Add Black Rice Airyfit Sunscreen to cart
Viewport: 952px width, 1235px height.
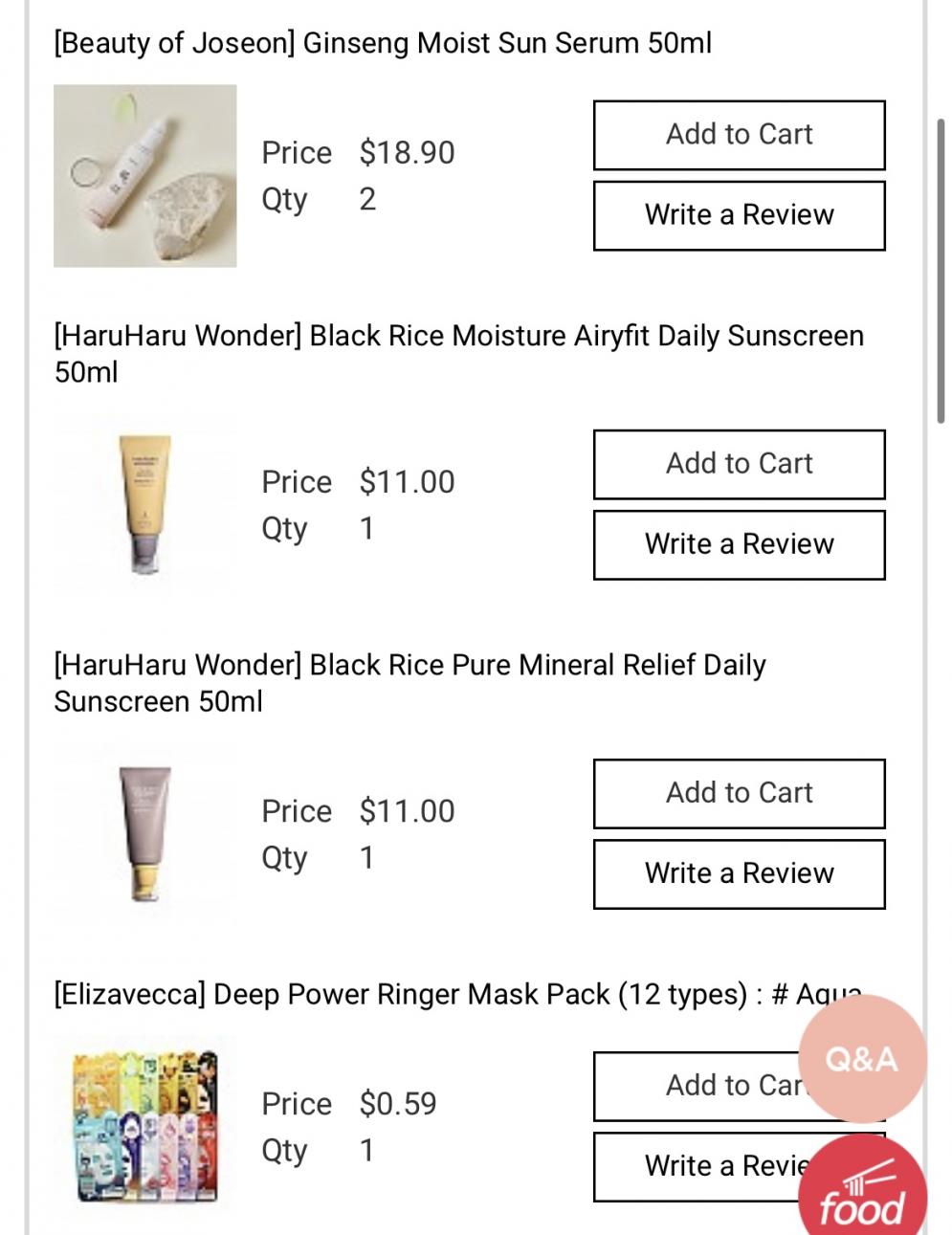point(739,464)
